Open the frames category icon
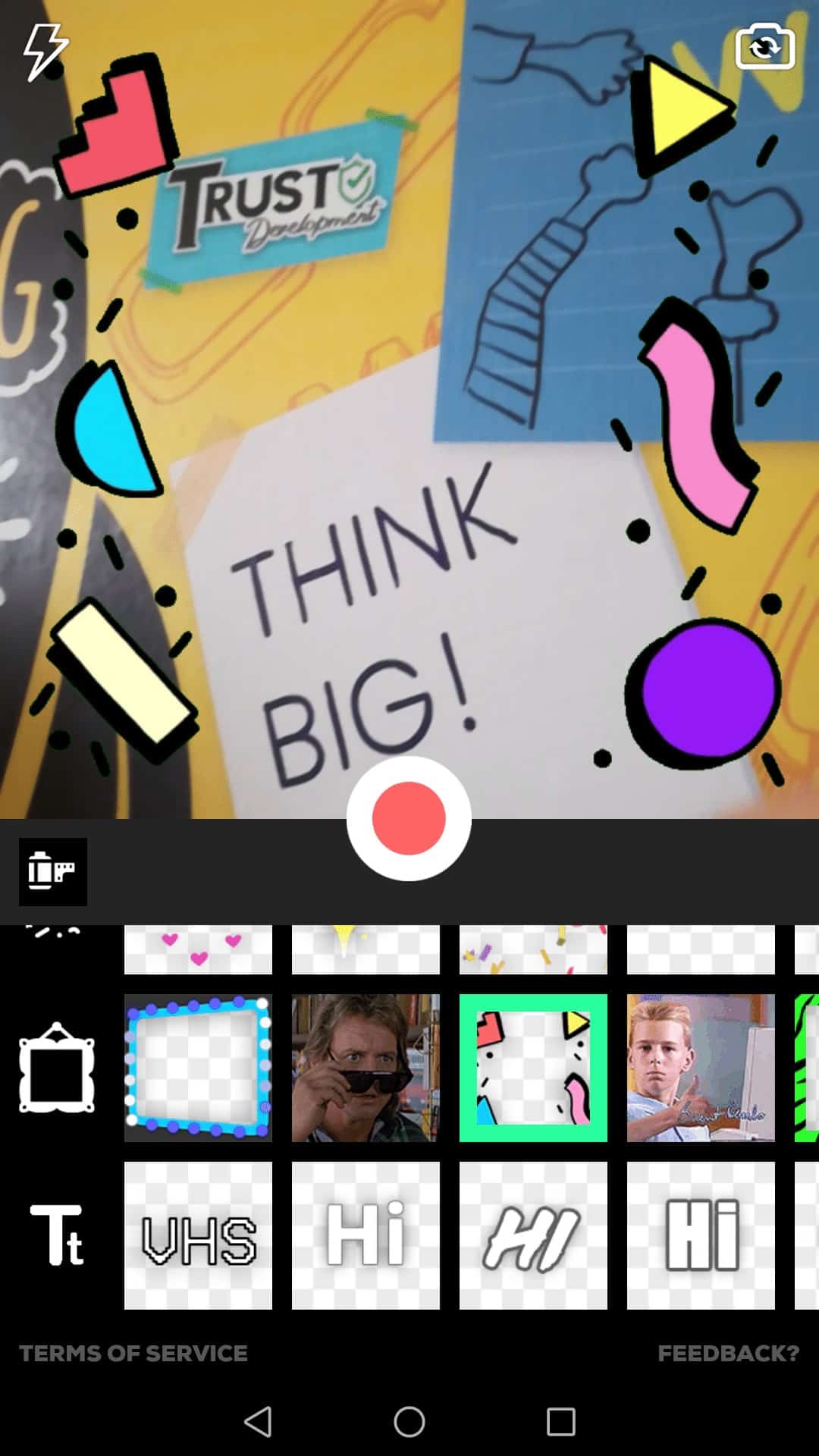This screenshot has height=1456, width=819. 57,1068
